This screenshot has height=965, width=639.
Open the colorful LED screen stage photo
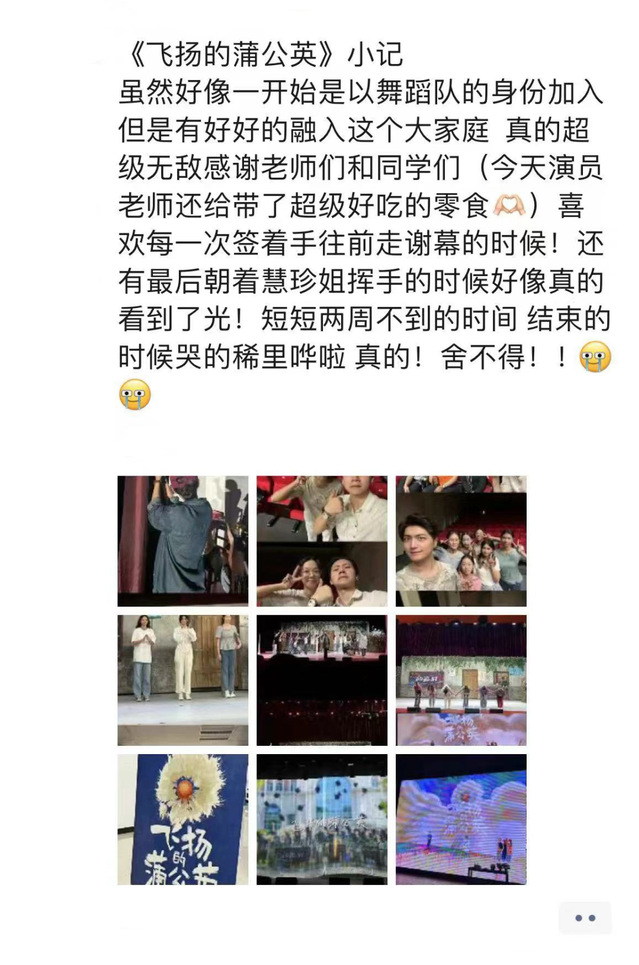[460, 819]
